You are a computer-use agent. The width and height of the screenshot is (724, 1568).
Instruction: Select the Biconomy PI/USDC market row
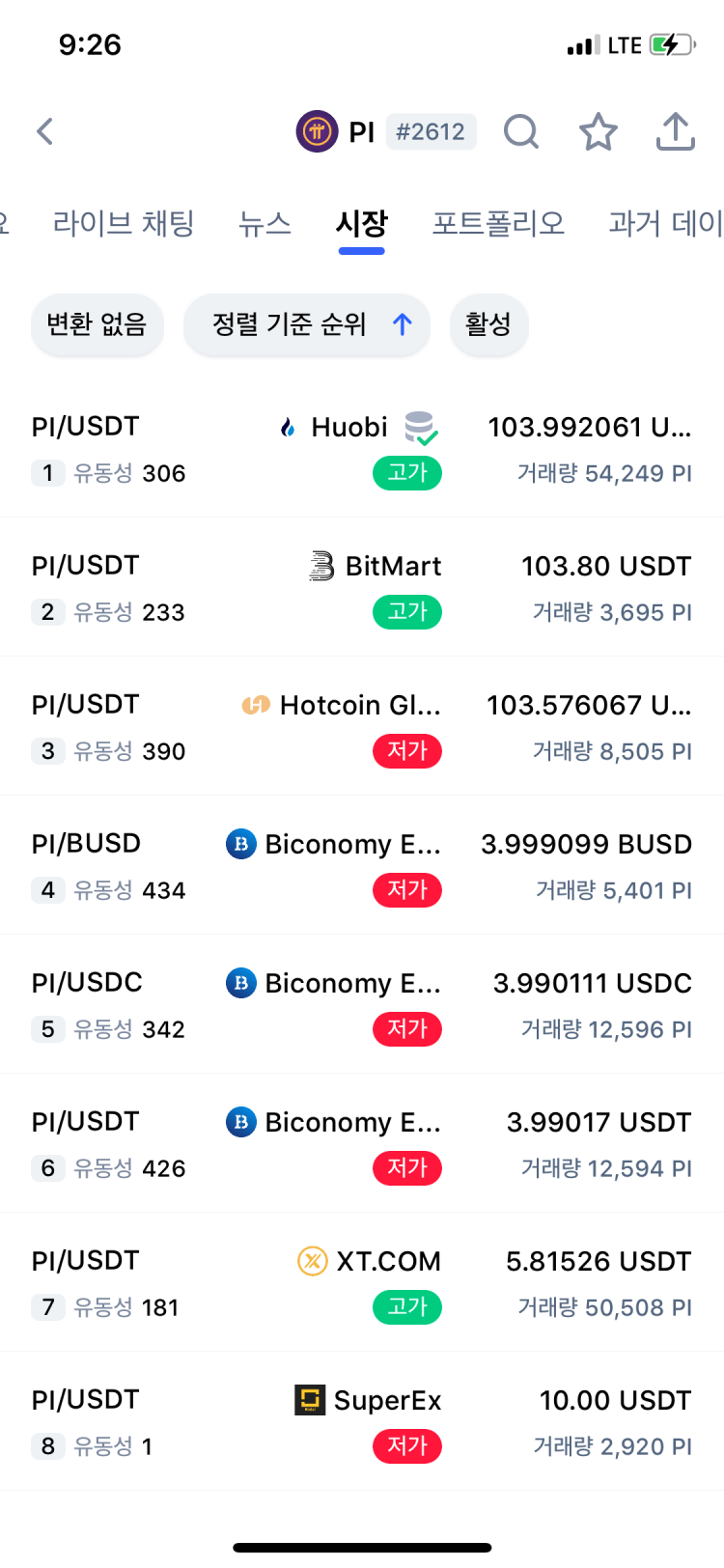(362, 1004)
